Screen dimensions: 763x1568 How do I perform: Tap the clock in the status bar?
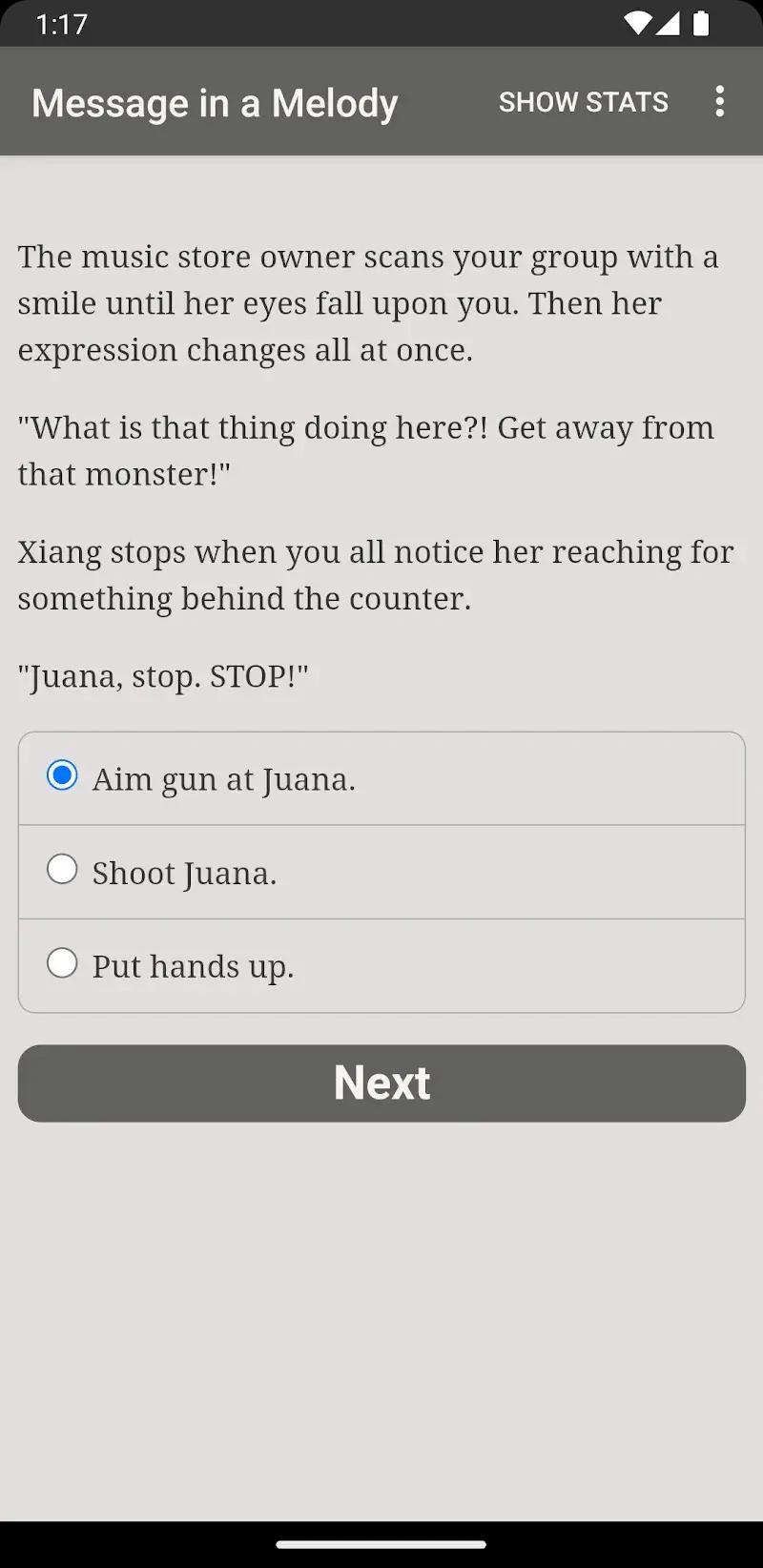point(62,25)
